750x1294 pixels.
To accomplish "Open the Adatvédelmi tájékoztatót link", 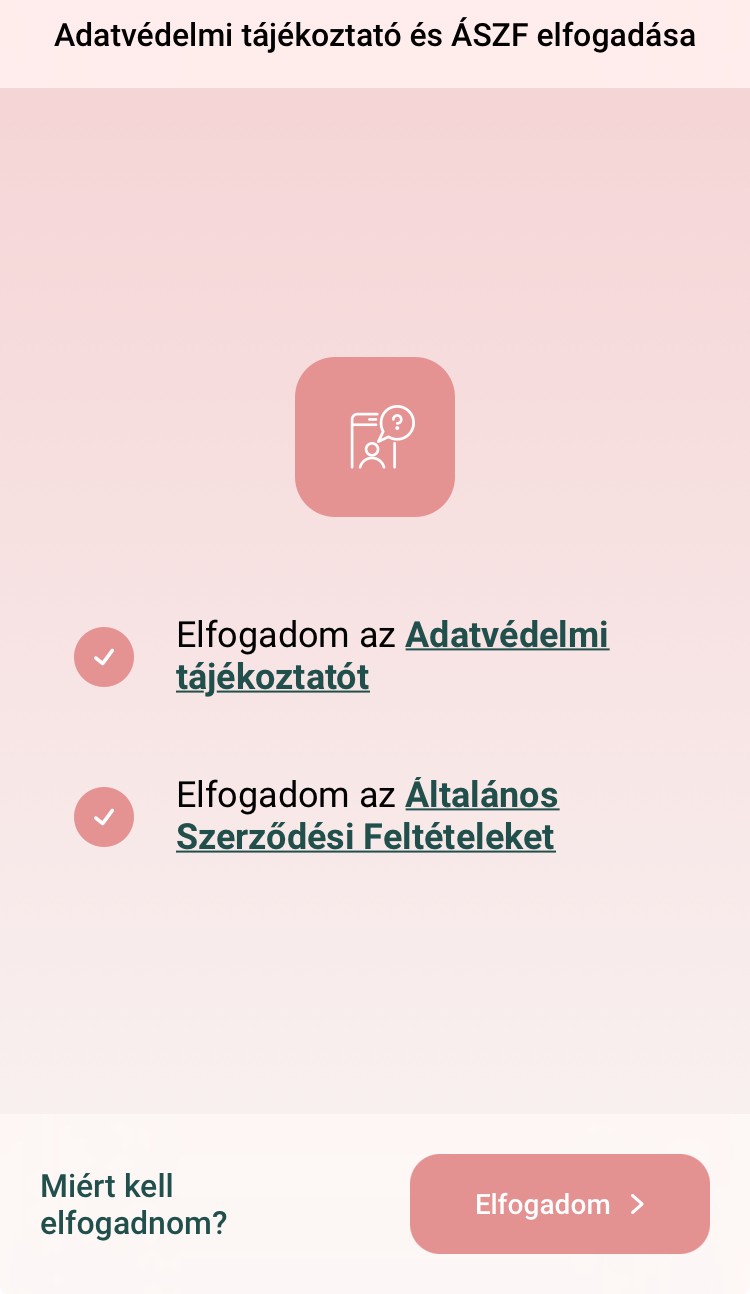I will 506,636.
